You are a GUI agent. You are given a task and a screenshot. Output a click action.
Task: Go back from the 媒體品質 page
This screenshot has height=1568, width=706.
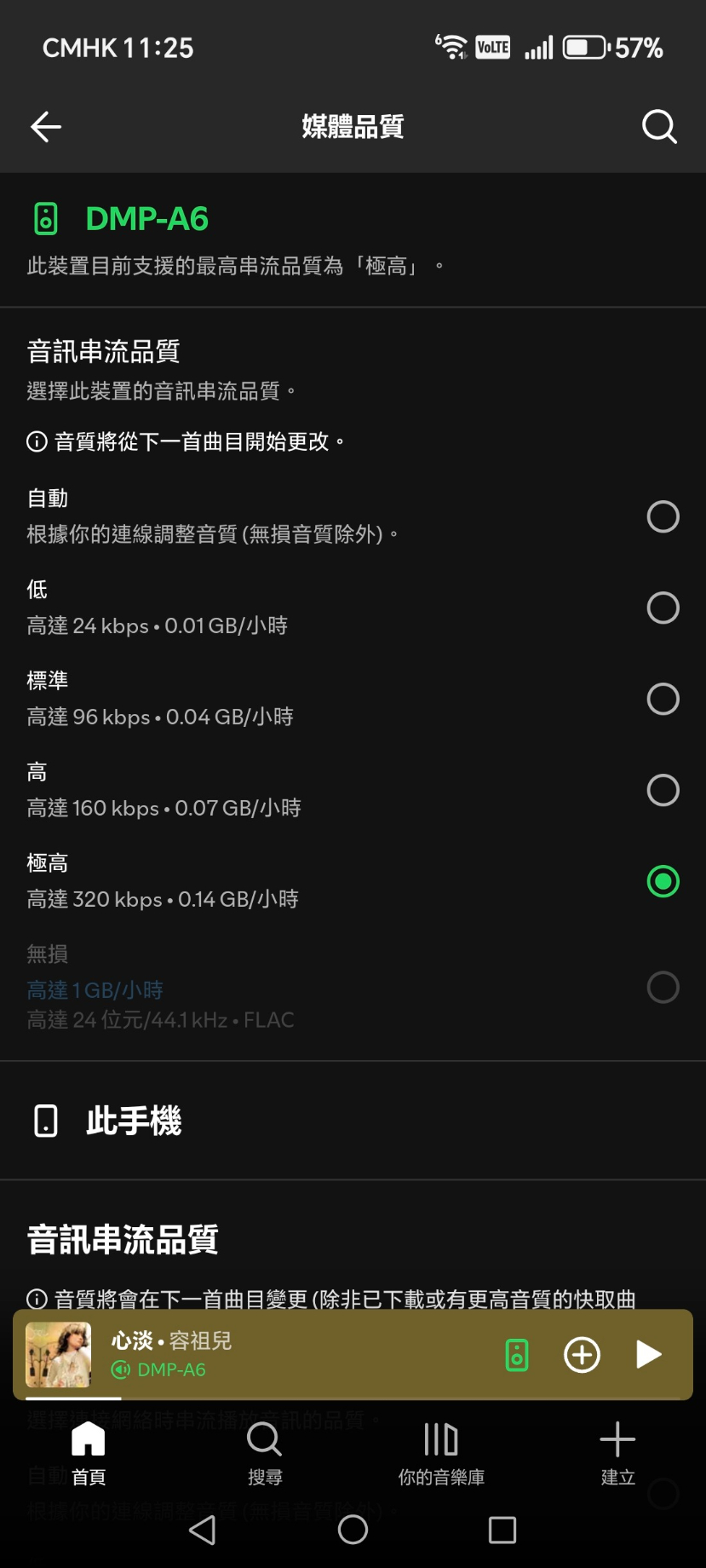point(46,127)
